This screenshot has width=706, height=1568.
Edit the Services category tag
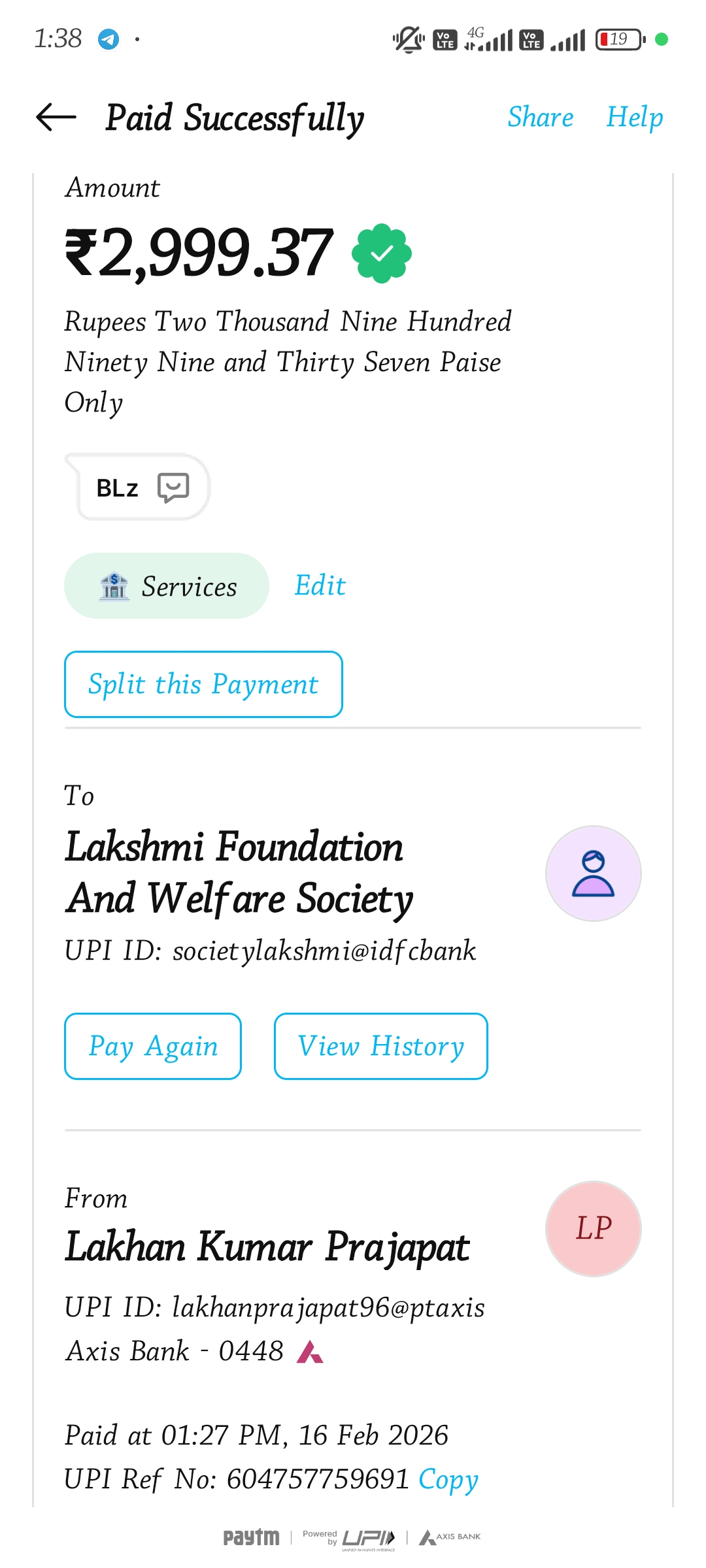pyautogui.click(x=320, y=585)
